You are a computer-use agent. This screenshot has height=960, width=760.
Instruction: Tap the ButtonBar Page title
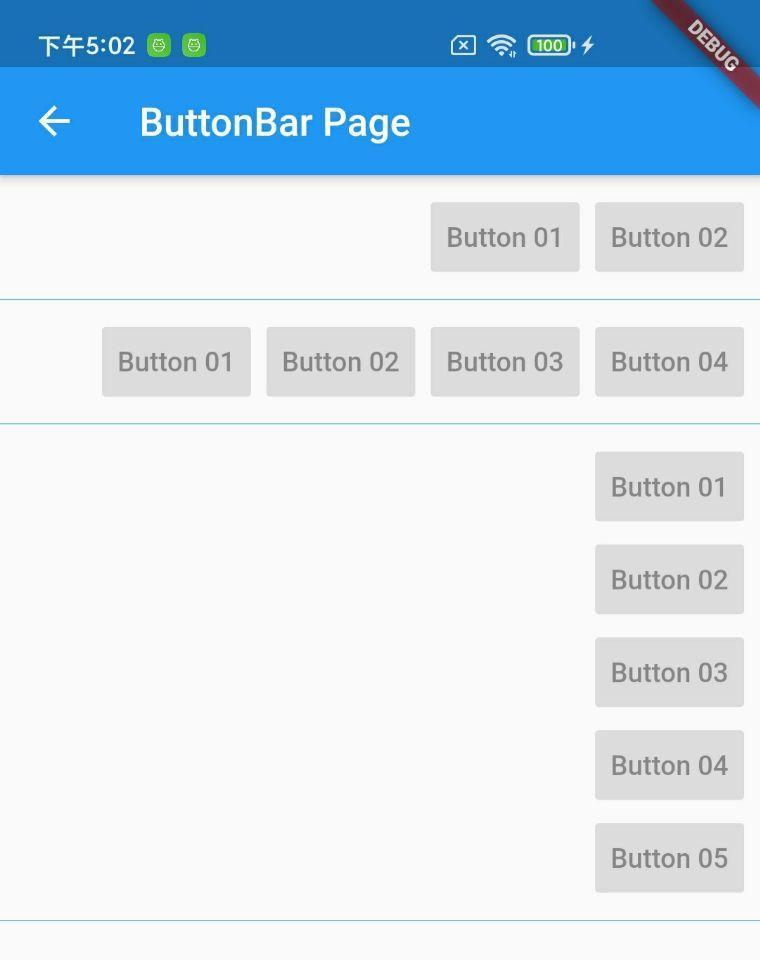click(x=274, y=121)
